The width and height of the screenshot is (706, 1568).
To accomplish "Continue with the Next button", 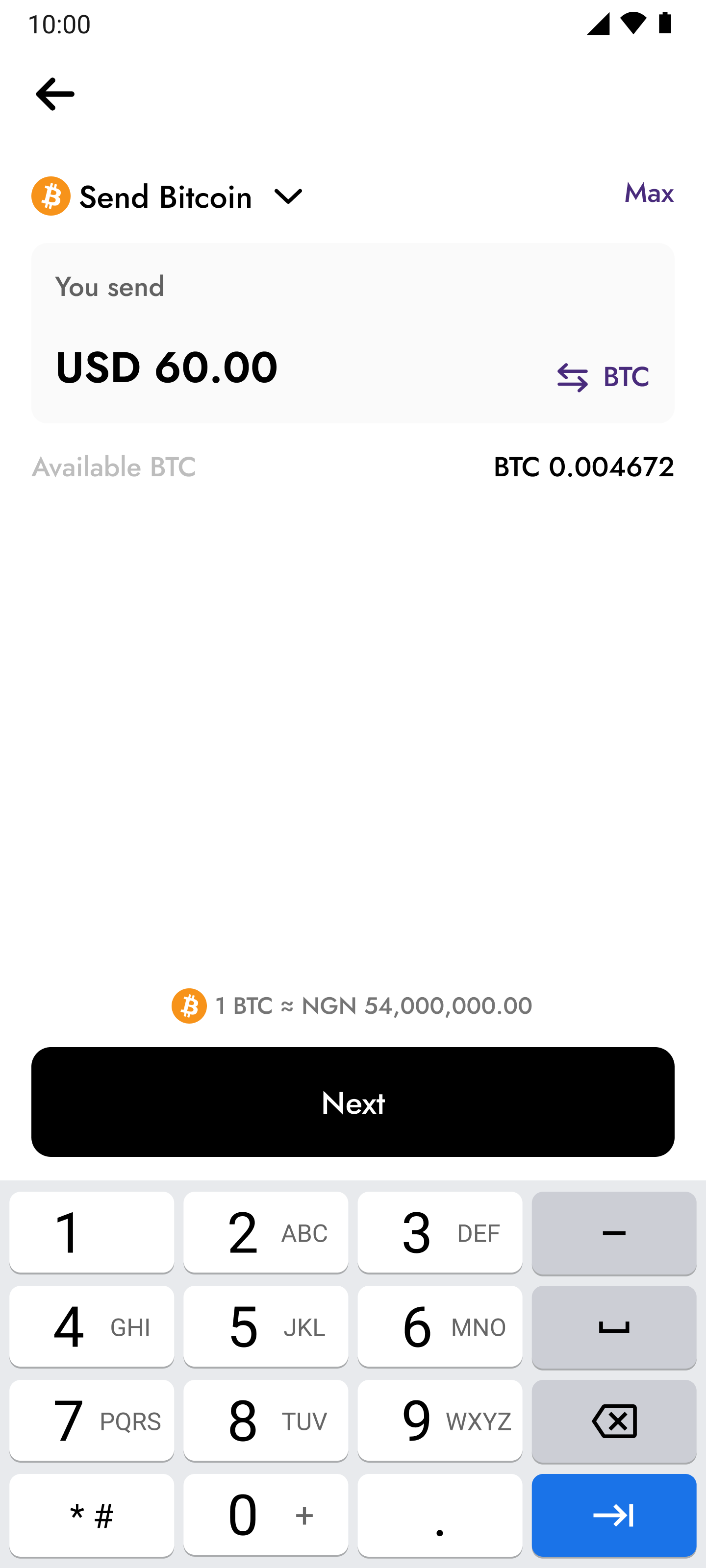I will click(353, 1102).
